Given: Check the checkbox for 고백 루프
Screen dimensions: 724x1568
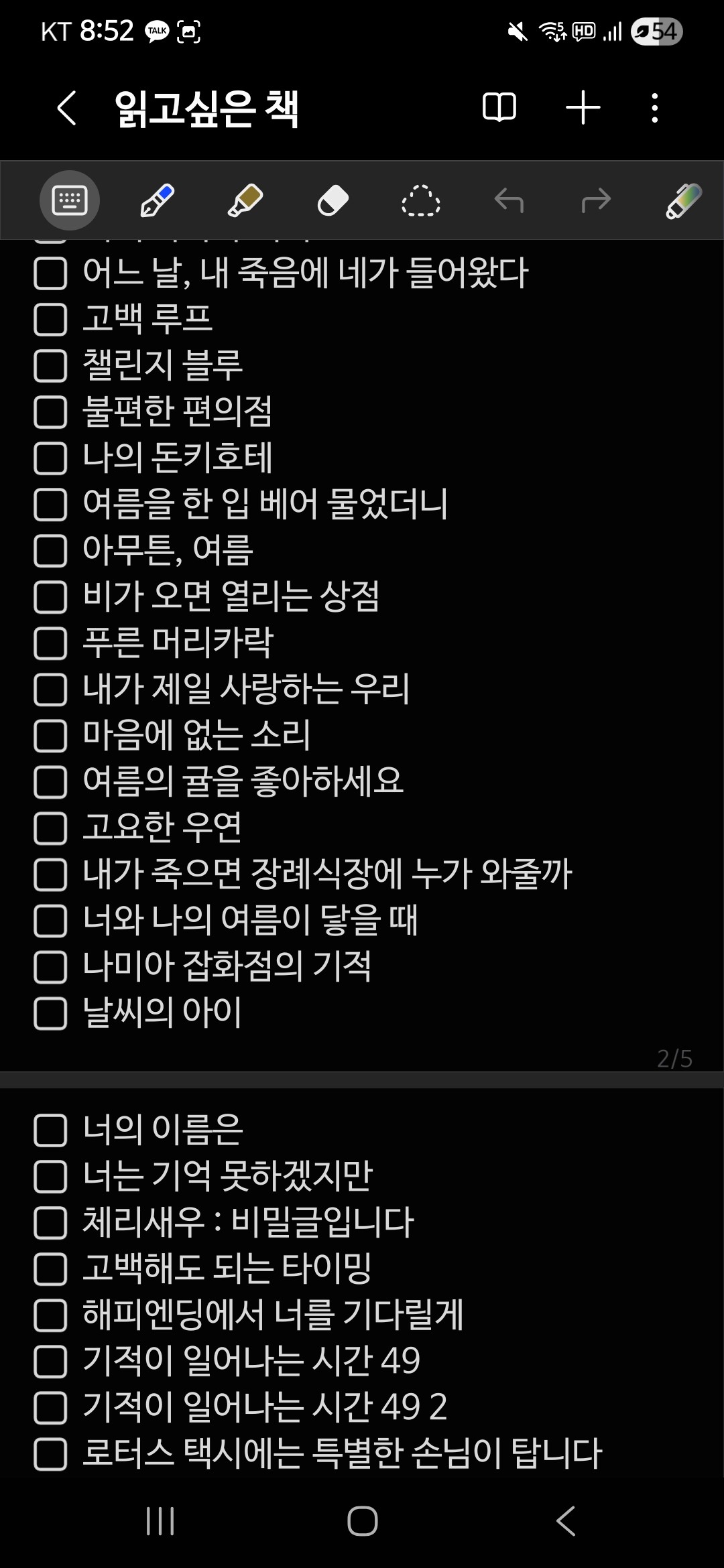Looking at the screenshot, I should click(x=50, y=318).
